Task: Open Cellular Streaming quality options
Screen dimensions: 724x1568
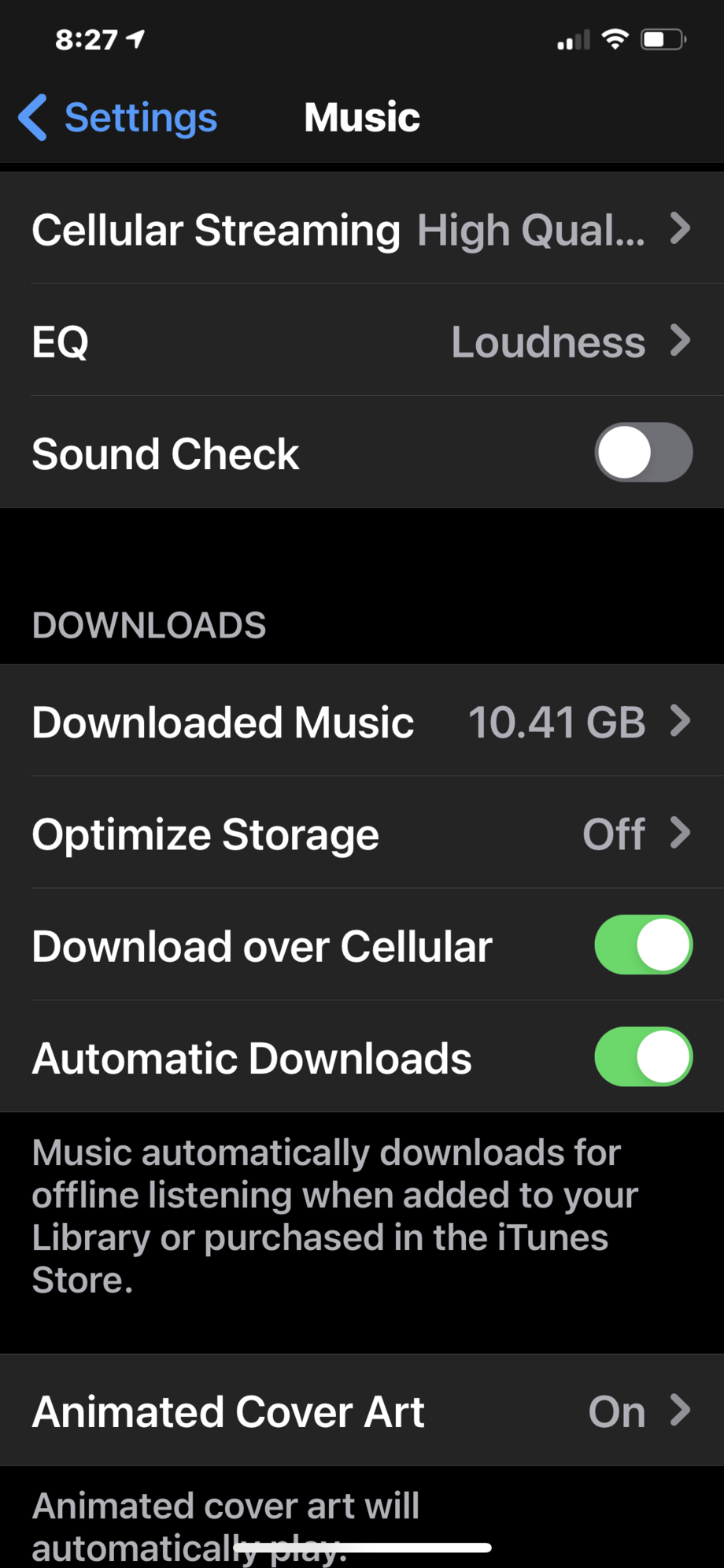Action: [x=362, y=230]
